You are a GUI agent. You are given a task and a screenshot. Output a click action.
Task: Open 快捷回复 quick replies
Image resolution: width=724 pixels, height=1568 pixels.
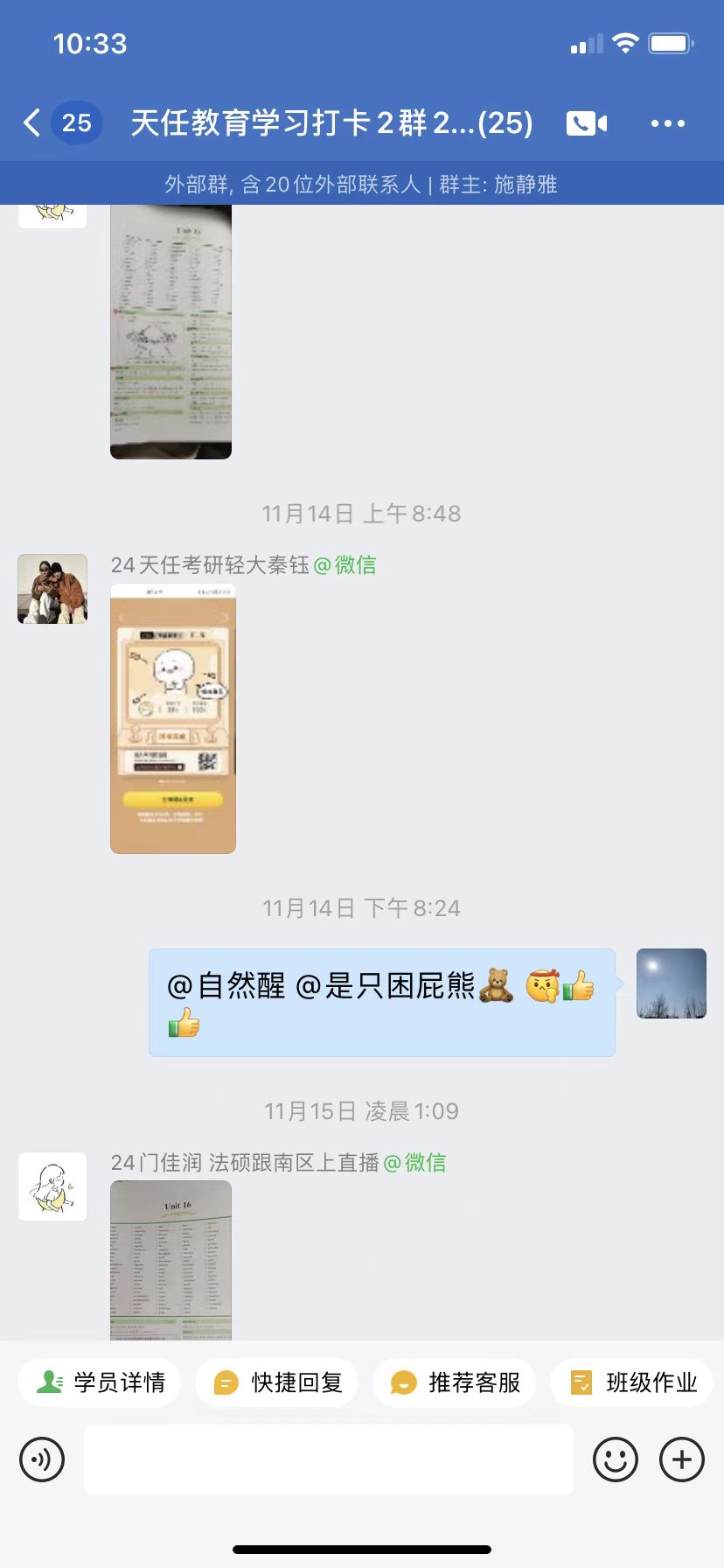277,1382
